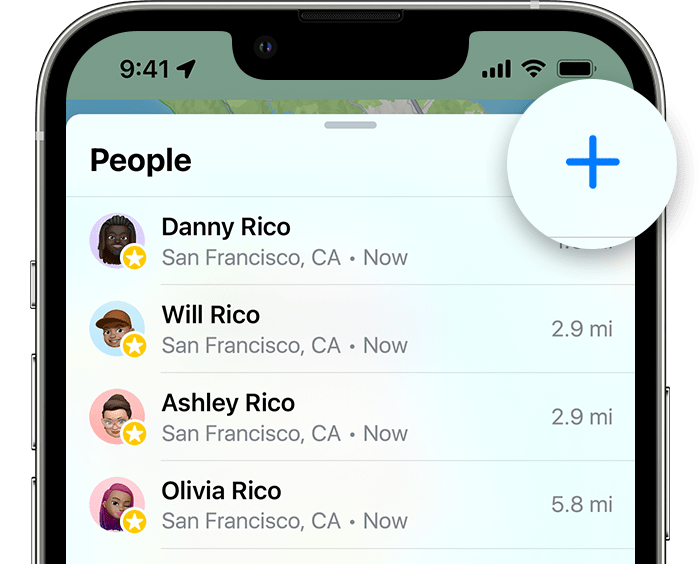Tap the plus button to add people
The width and height of the screenshot is (699, 564).
coord(592,163)
